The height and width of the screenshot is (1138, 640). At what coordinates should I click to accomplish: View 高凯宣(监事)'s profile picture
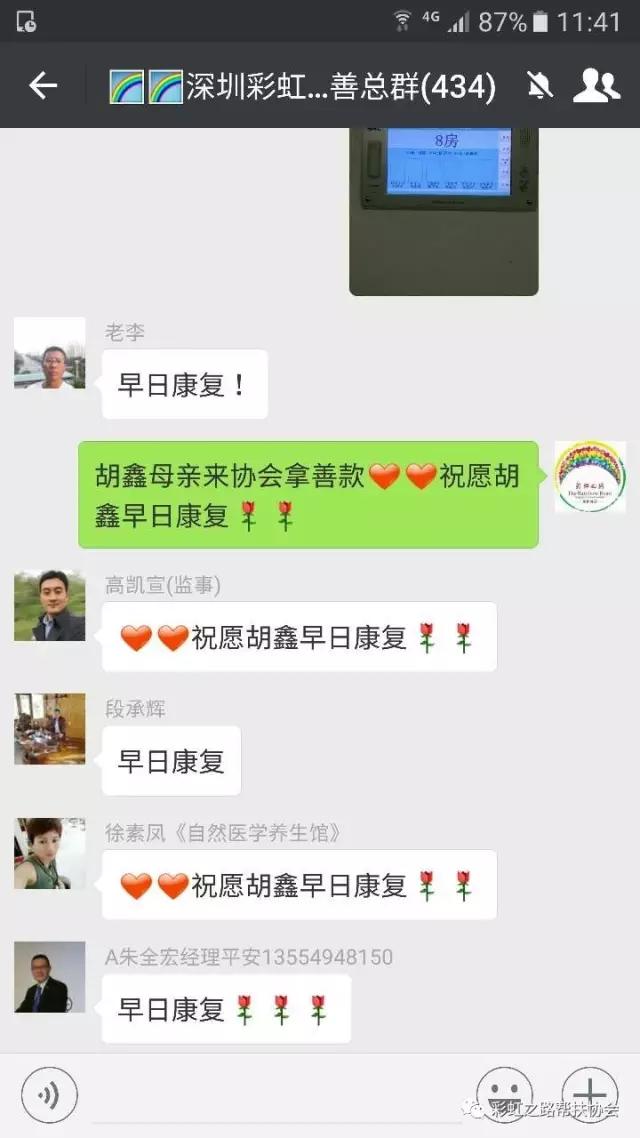pyautogui.click(x=49, y=605)
